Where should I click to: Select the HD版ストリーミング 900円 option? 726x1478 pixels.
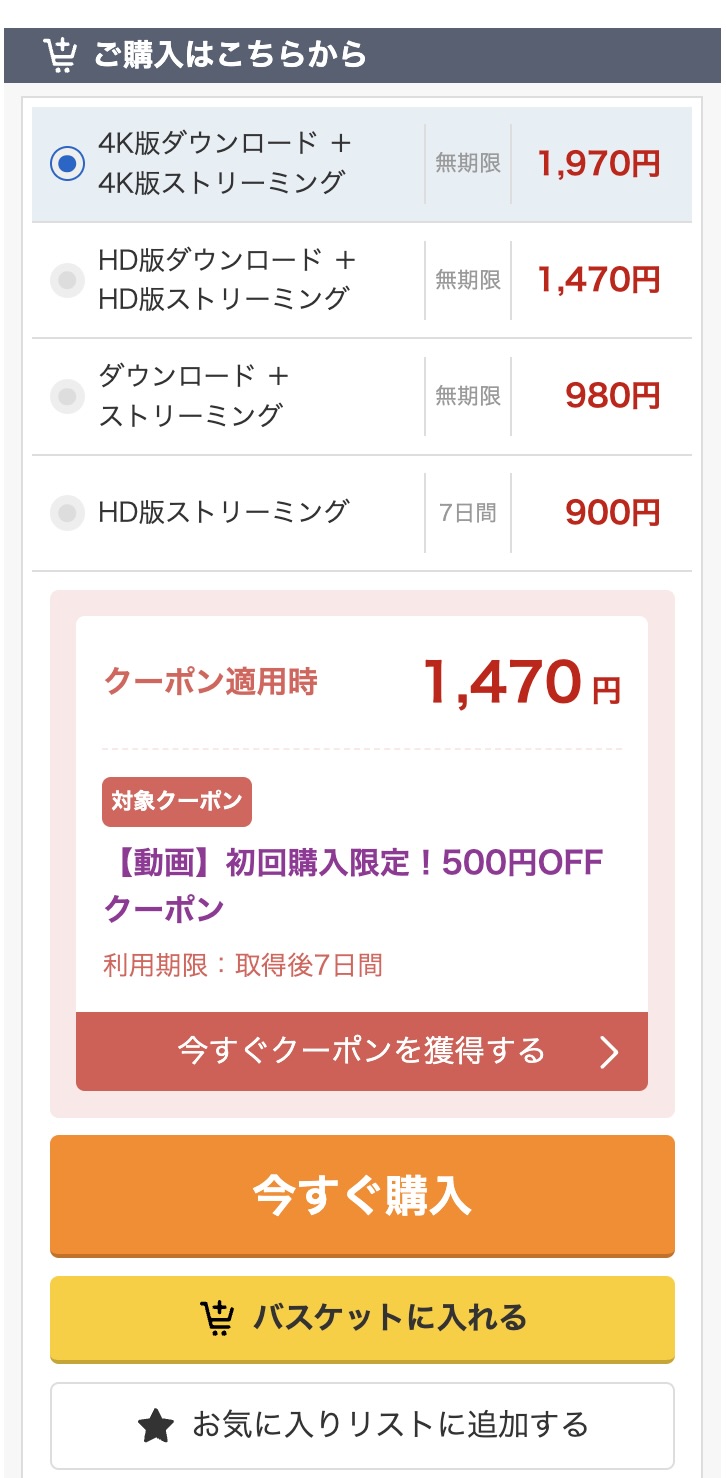click(x=67, y=511)
